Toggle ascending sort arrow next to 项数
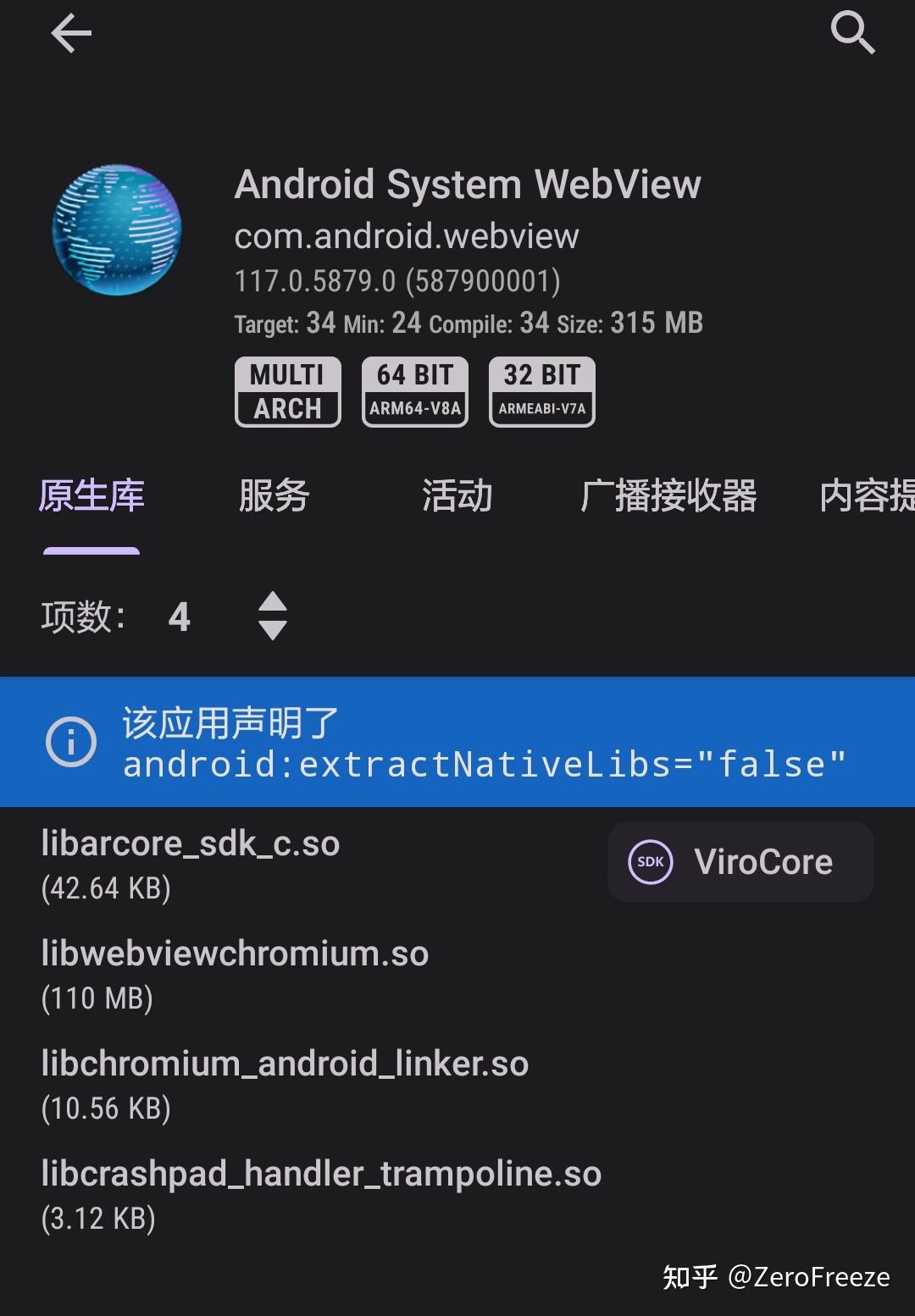Viewport: 915px width, 1316px height. pos(273,603)
